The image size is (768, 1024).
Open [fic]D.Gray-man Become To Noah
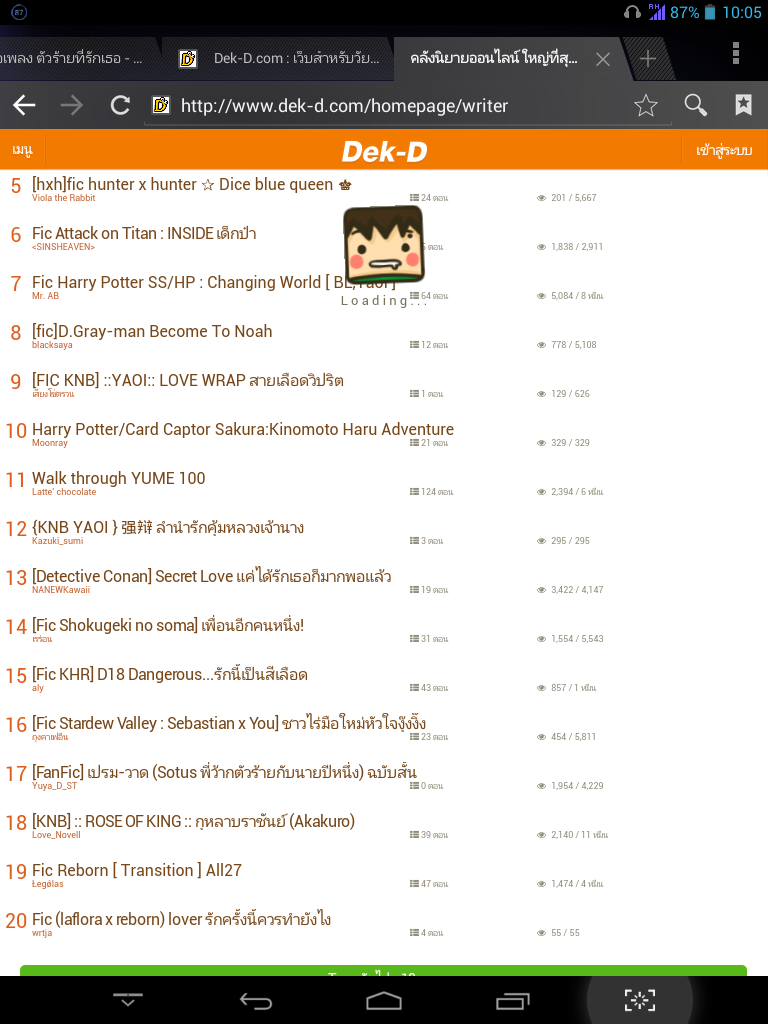point(152,331)
